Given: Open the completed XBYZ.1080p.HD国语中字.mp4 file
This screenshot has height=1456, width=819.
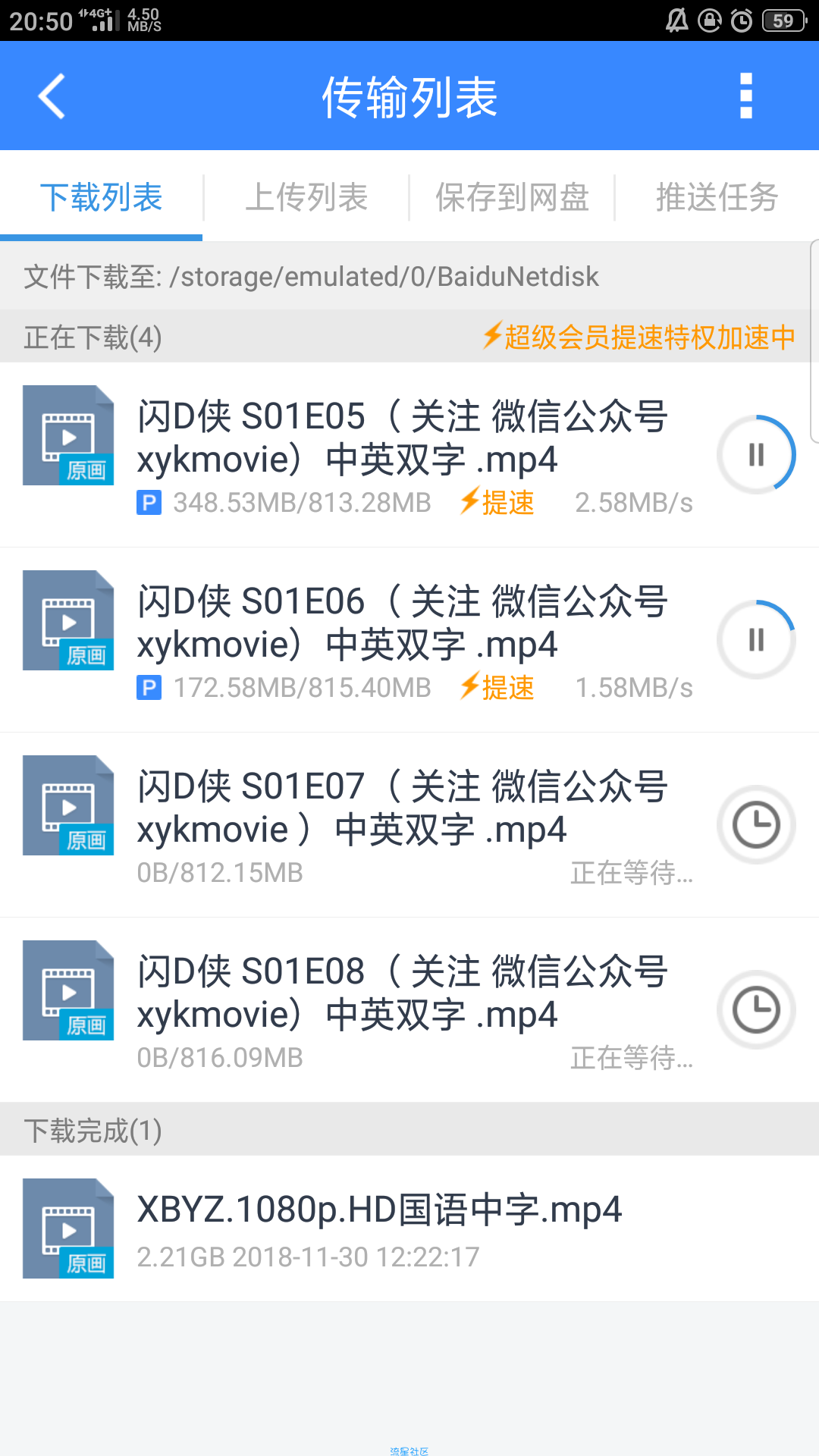Looking at the screenshot, I should (409, 1228).
